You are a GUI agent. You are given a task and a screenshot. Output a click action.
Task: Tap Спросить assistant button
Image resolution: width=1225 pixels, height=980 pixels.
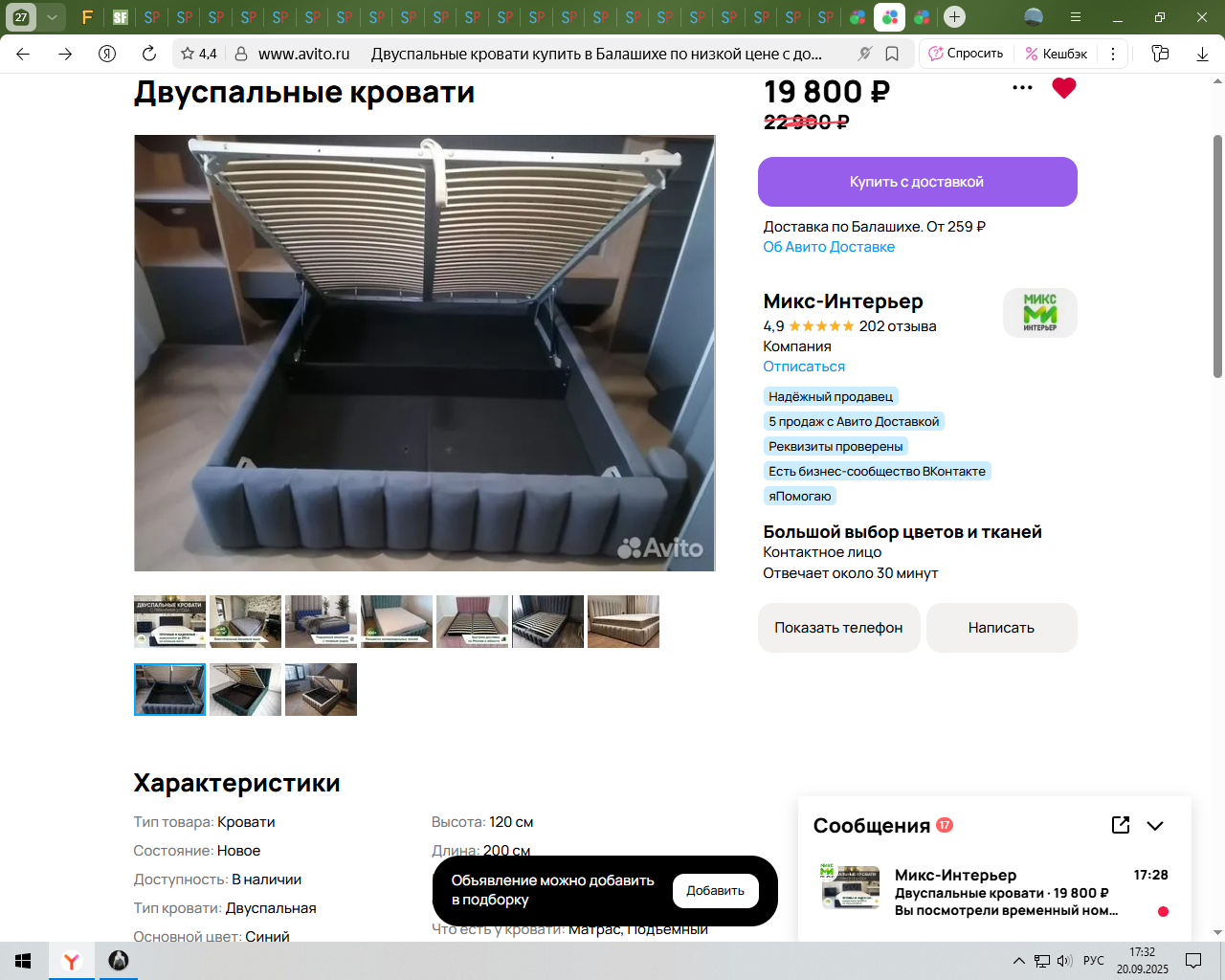point(966,54)
